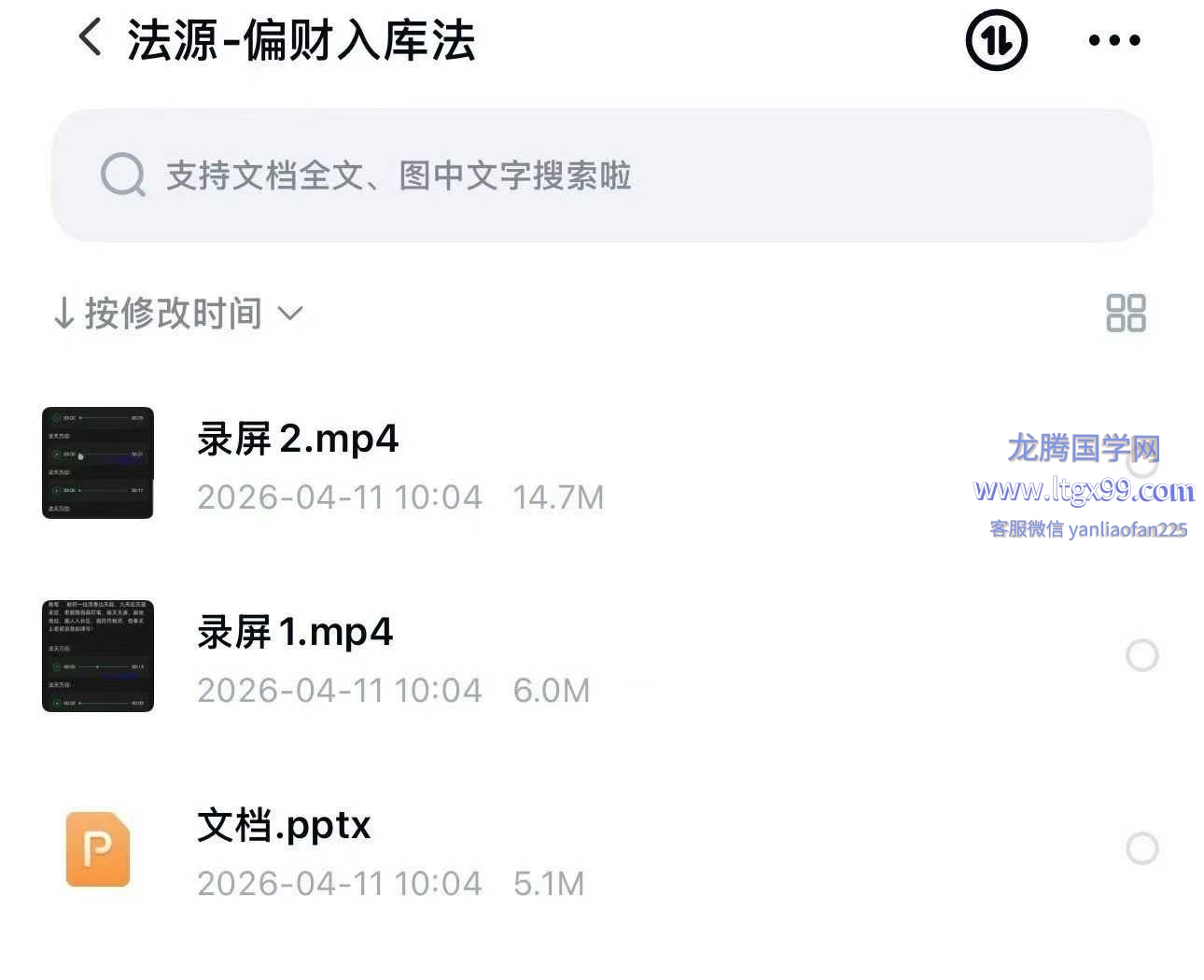
Task: Tap the document search box
Action: [x=601, y=175]
